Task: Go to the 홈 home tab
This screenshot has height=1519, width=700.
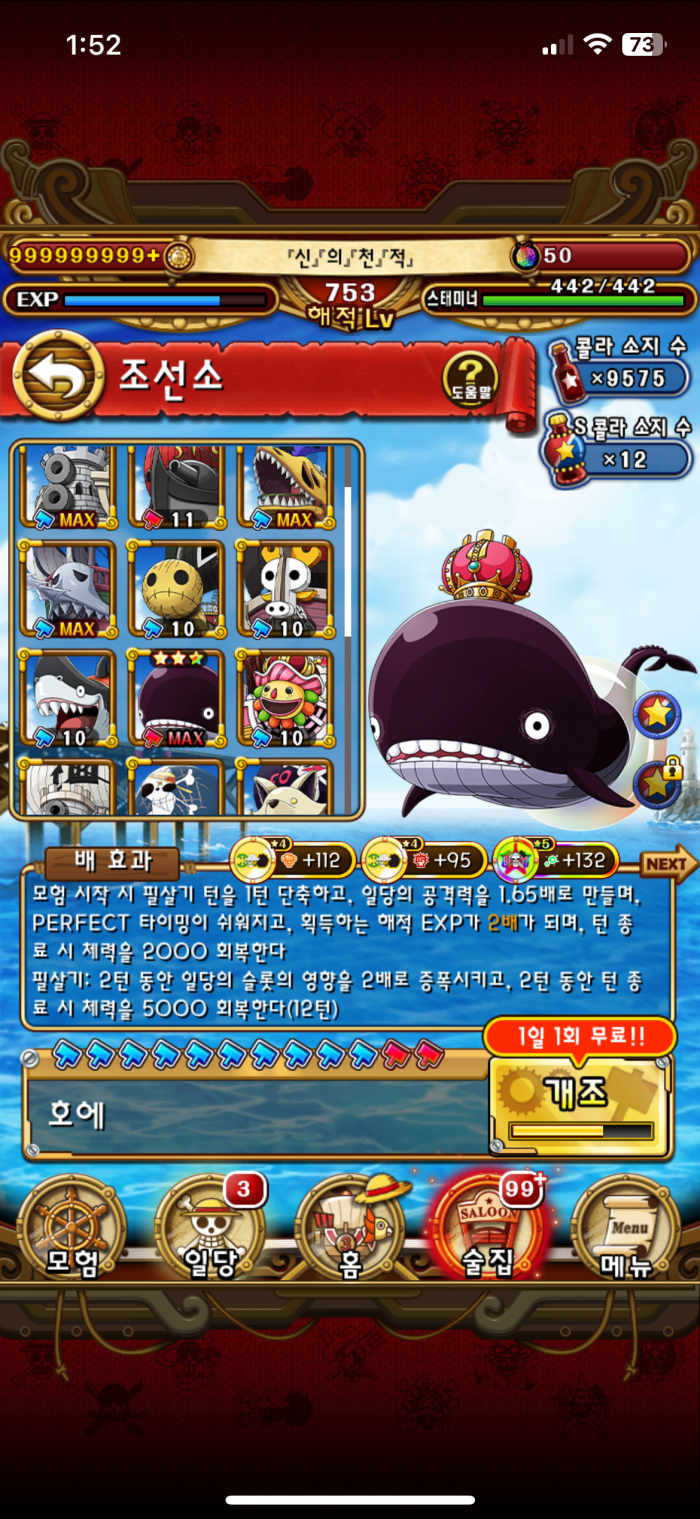Action: (350, 1230)
